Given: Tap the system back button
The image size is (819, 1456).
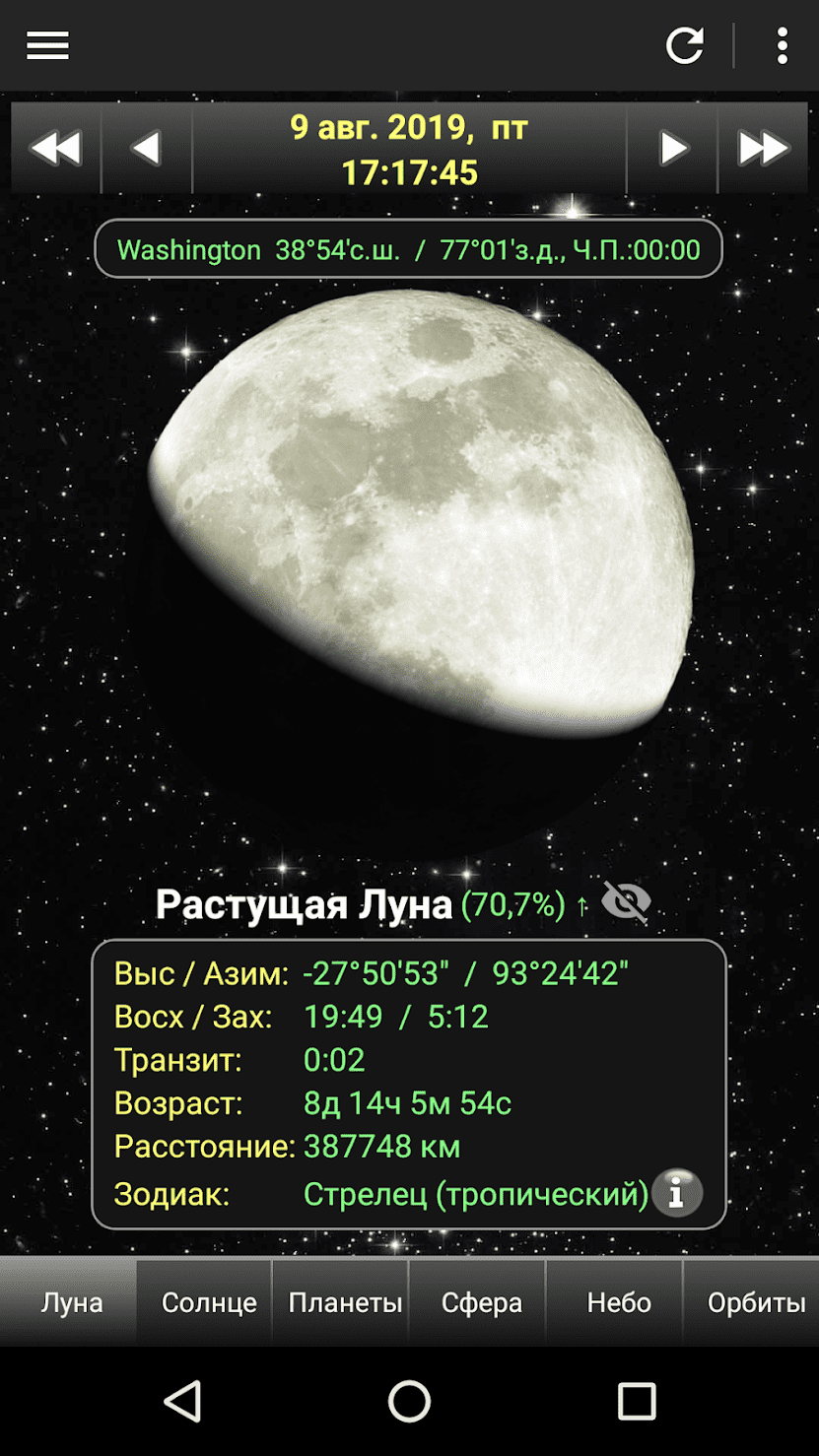Looking at the screenshot, I should pyautogui.click(x=183, y=1400).
